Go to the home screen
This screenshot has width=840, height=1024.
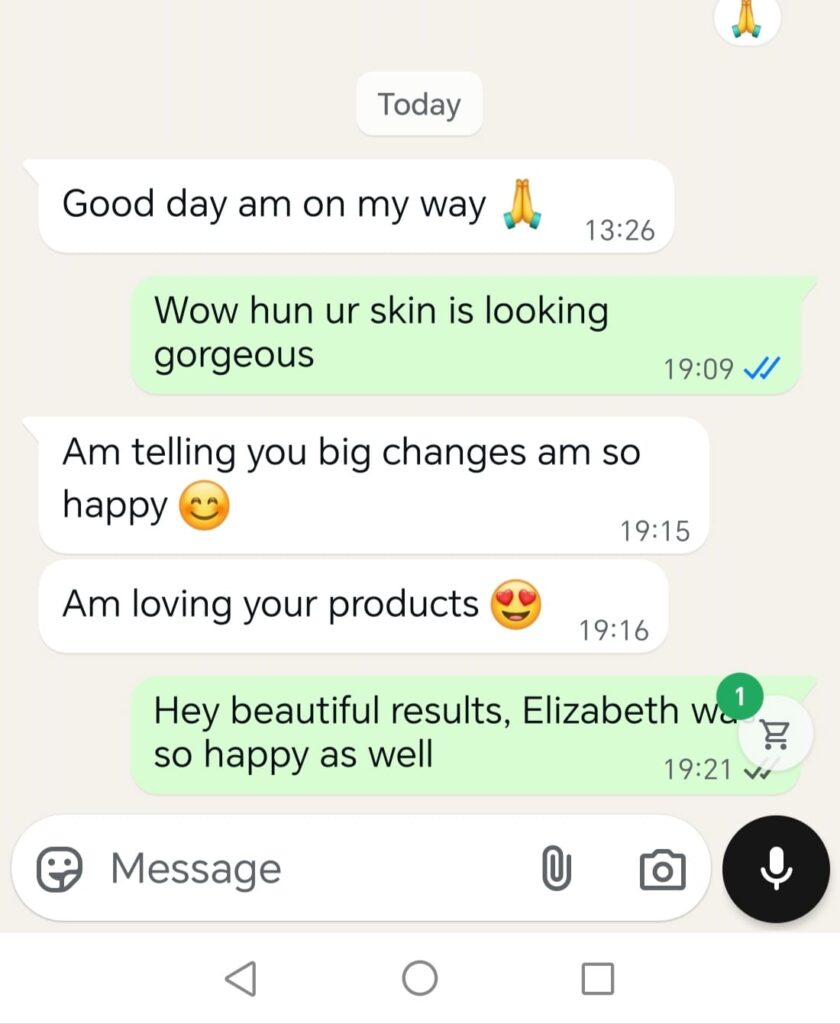point(420,978)
